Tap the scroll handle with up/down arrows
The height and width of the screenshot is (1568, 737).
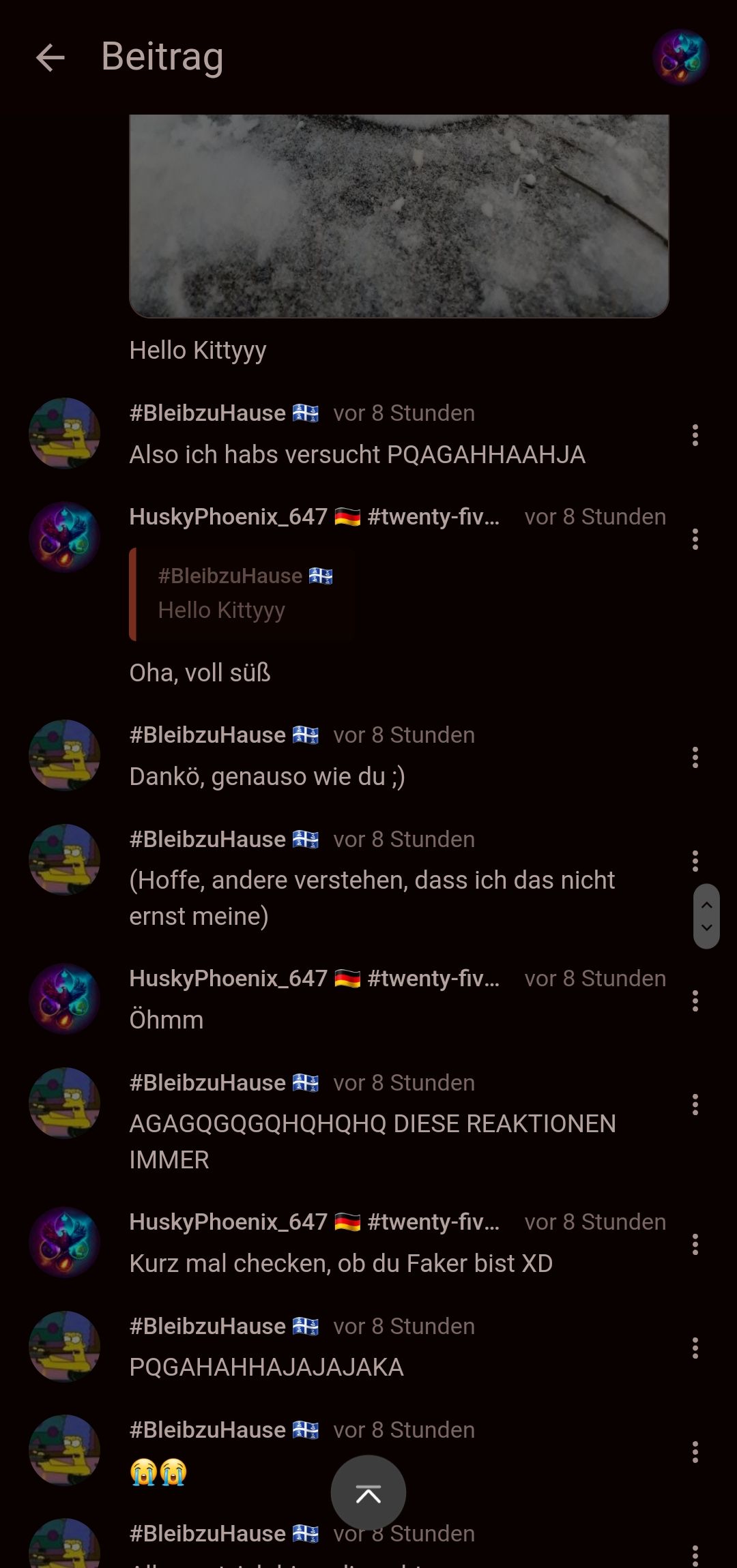click(x=706, y=916)
